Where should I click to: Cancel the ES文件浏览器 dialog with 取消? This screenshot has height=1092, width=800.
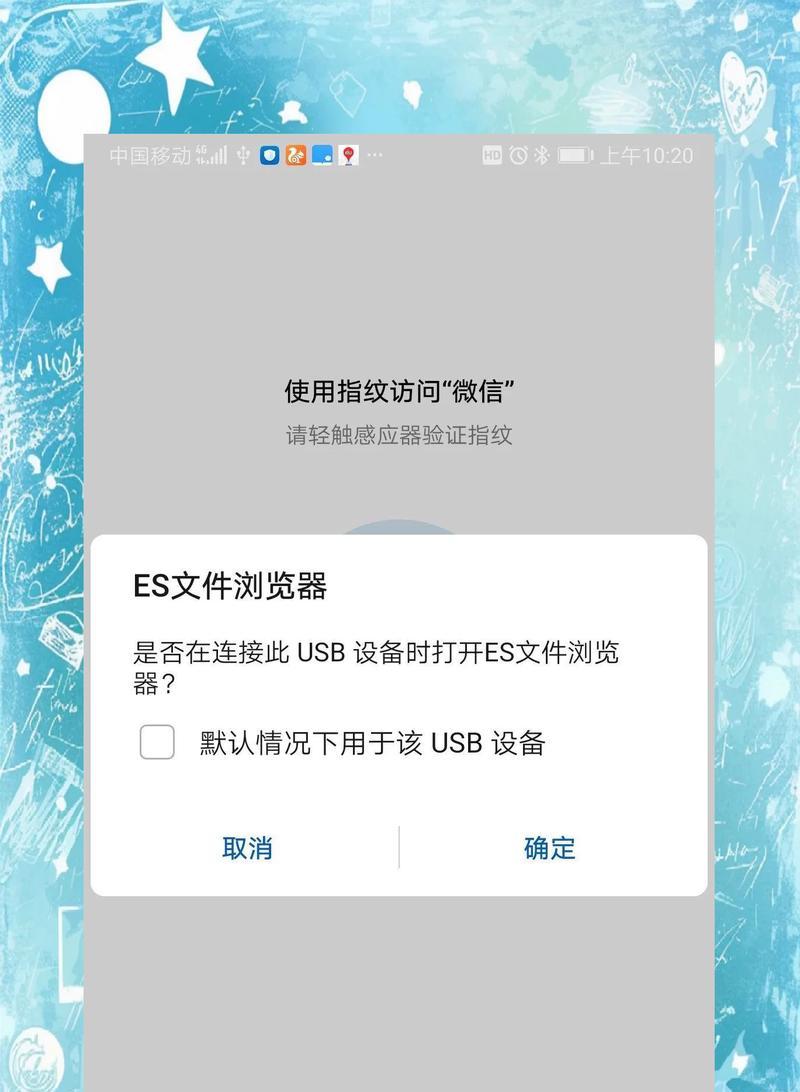point(247,848)
